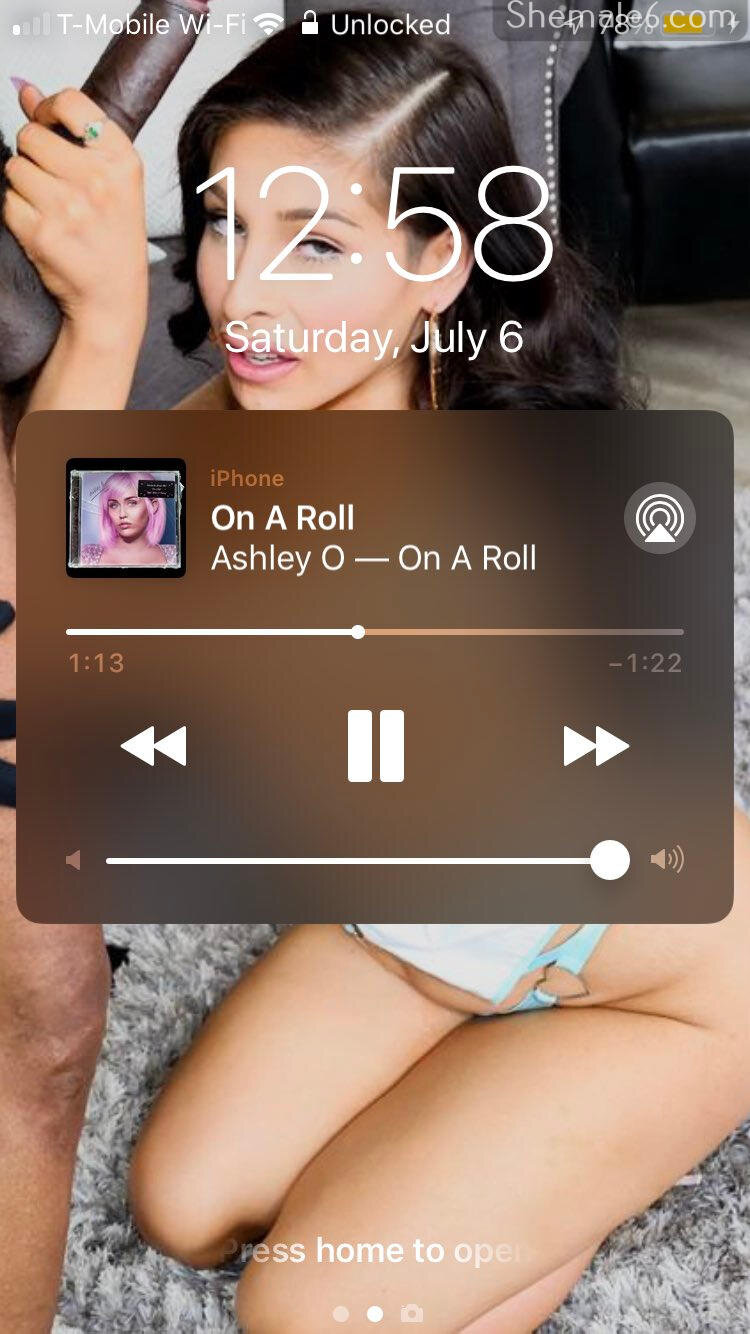The image size is (750, 1334).
Task: Skip to the next track
Action: pyautogui.click(x=596, y=746)
